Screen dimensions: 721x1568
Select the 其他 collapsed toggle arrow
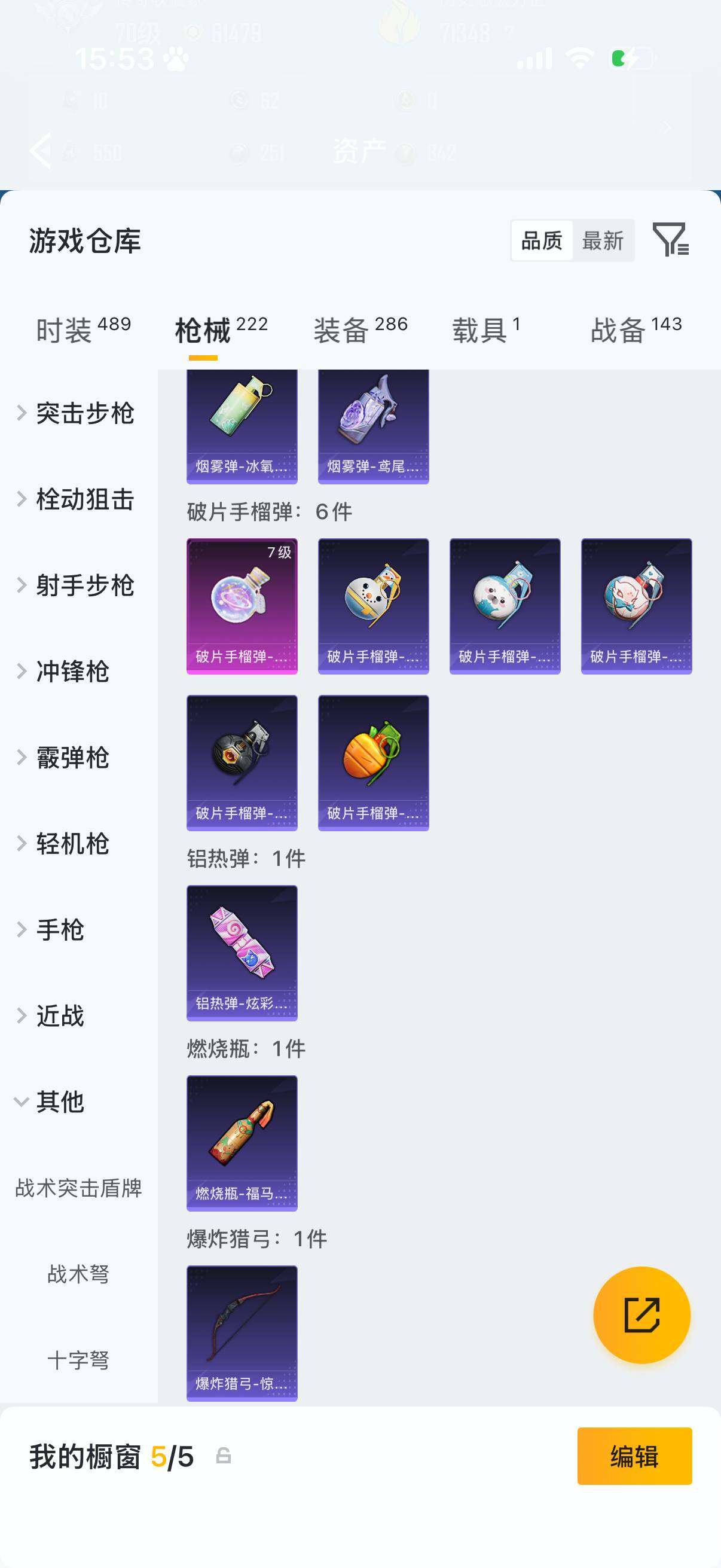pos(20,1102)
